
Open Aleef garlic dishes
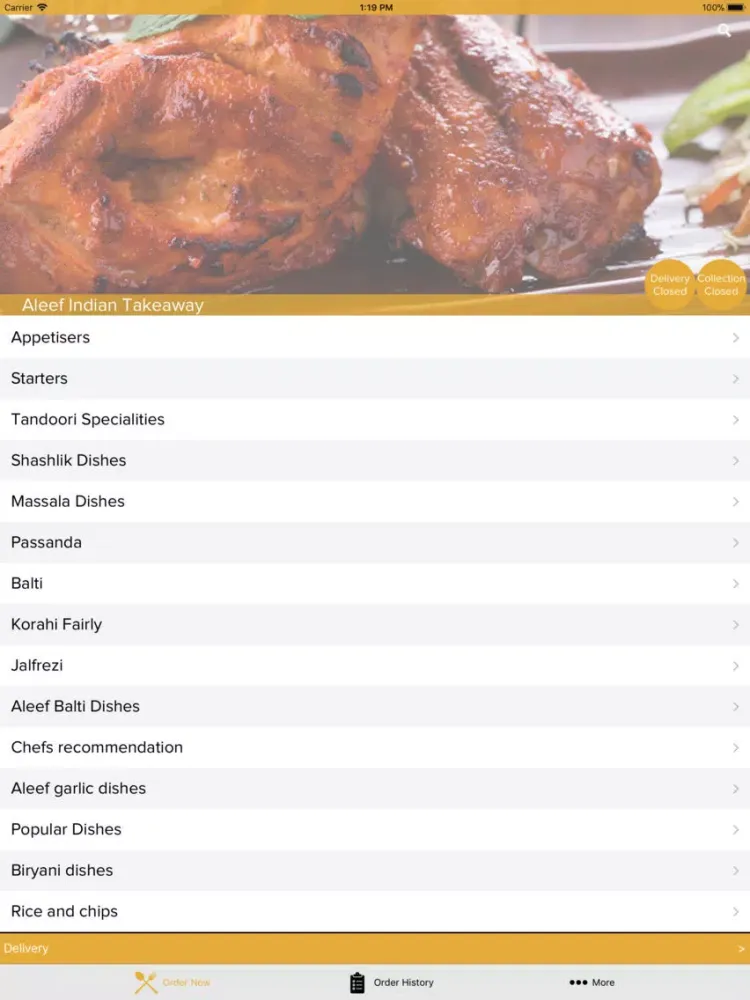pyautogui.click(x=375, y=788)
